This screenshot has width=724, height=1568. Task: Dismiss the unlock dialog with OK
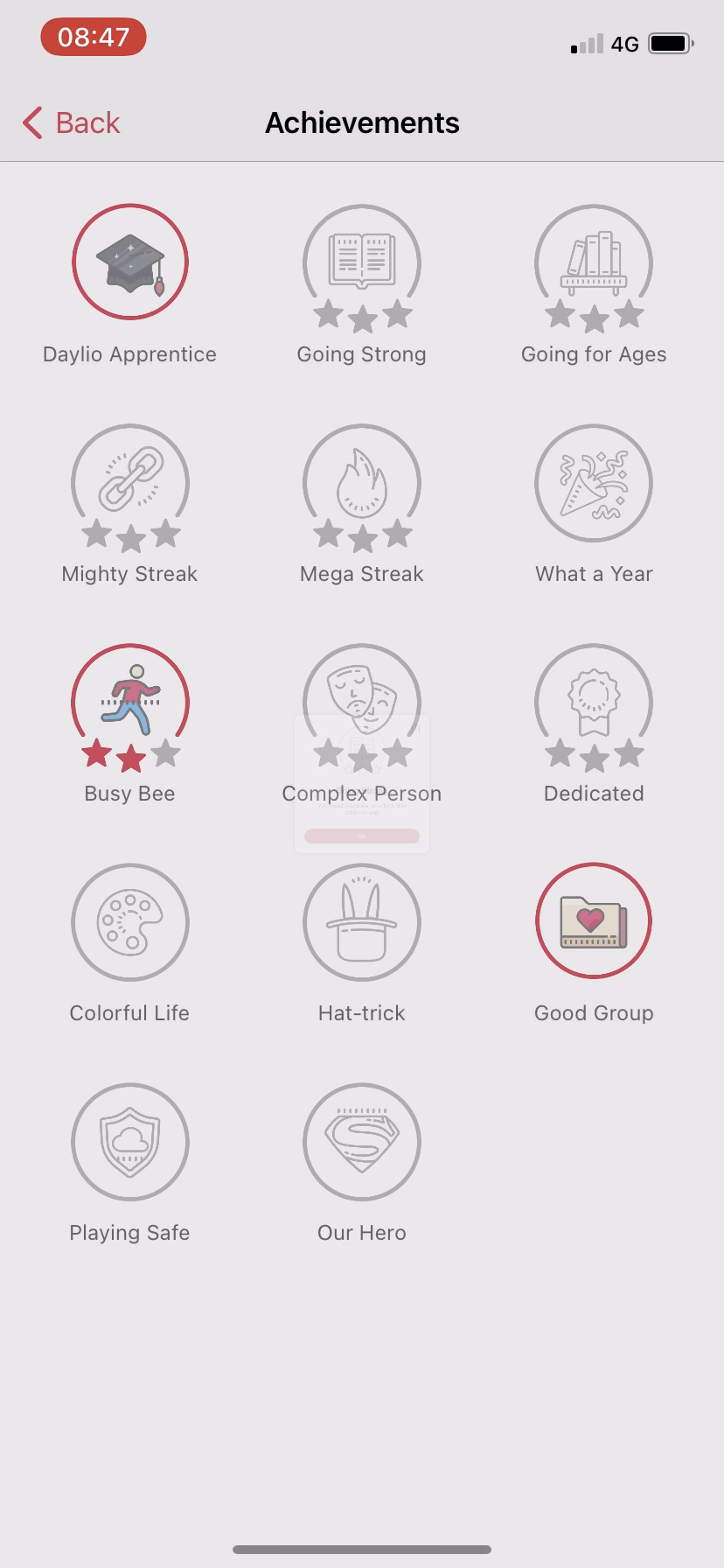pos(361,836)
